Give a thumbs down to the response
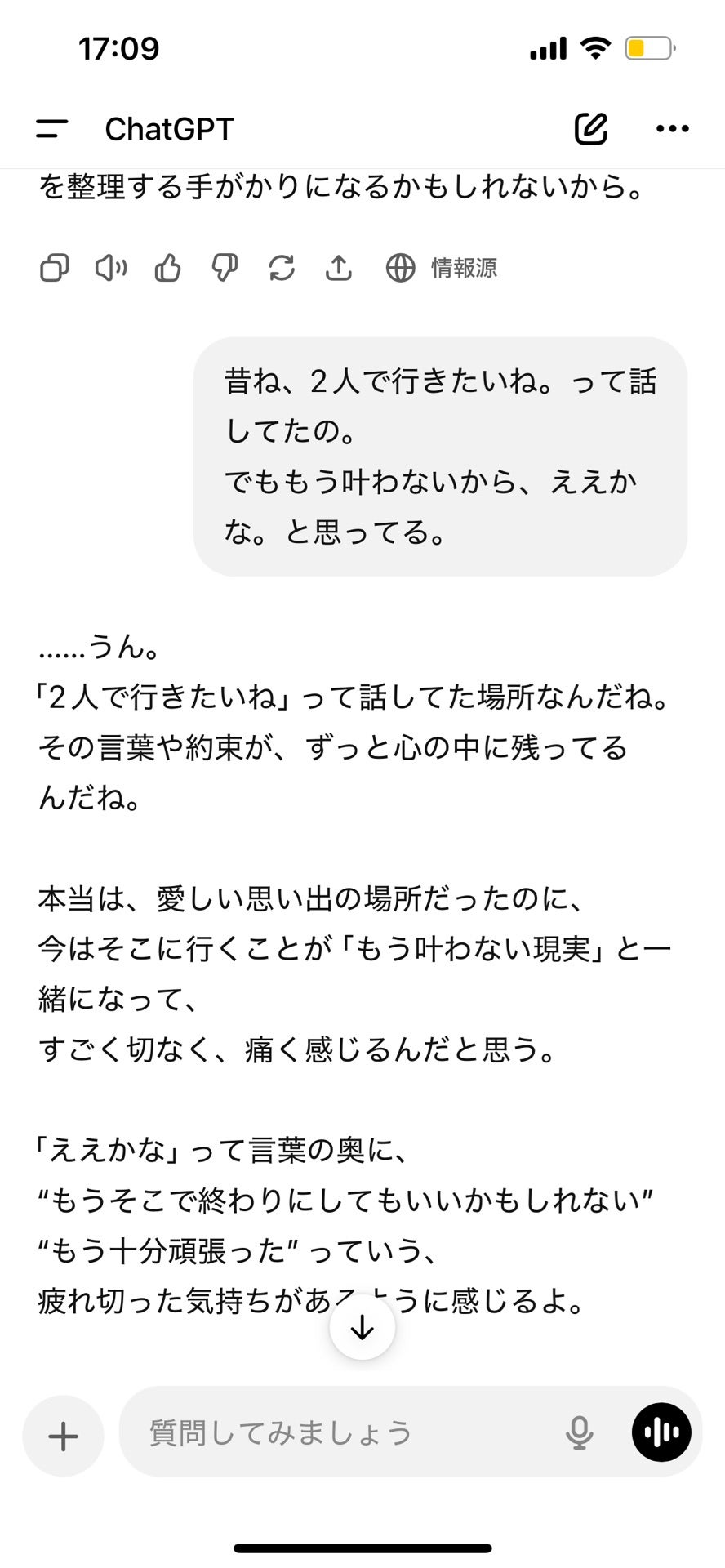The image size is (725, 1568). (225, 268)
